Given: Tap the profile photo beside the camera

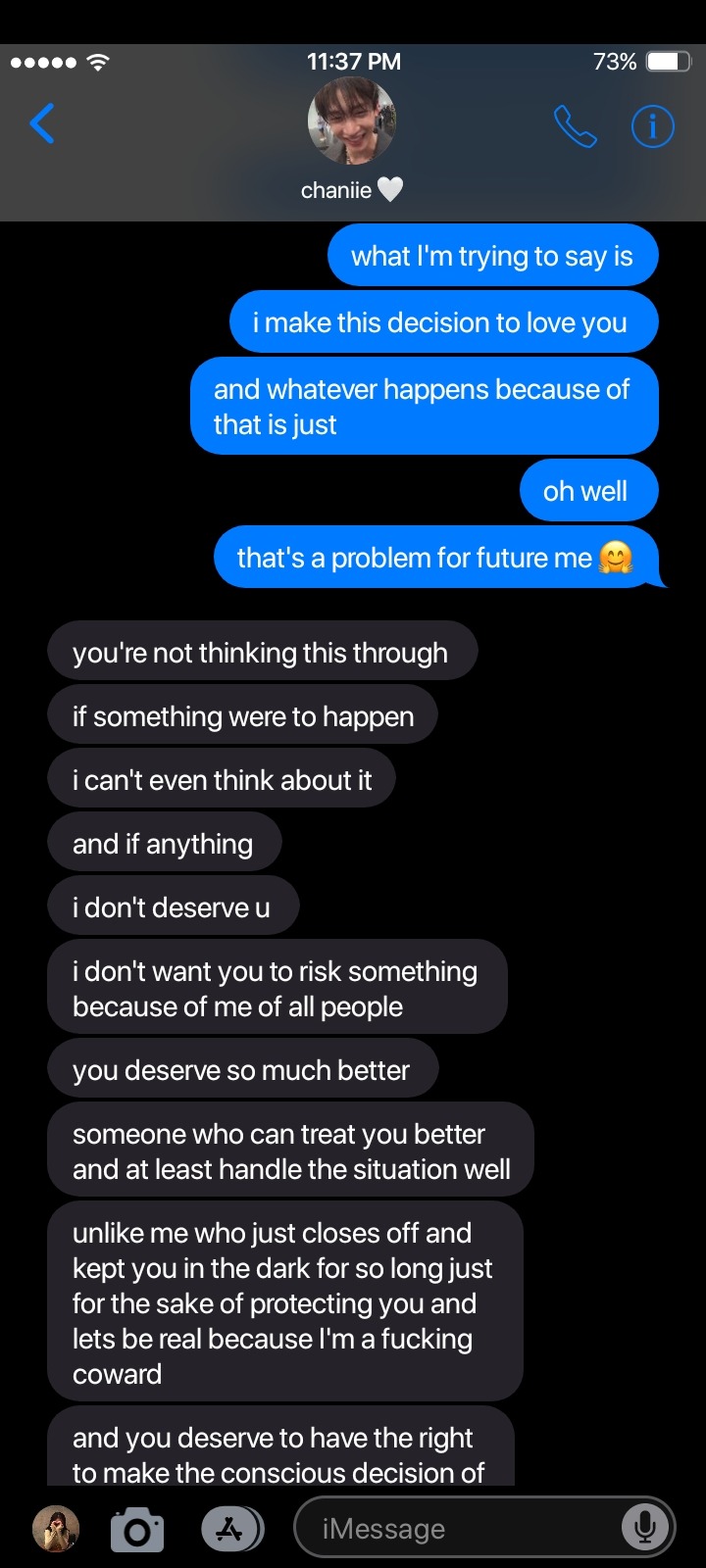Looking at the screenshot, I should tap(56, 1529).
